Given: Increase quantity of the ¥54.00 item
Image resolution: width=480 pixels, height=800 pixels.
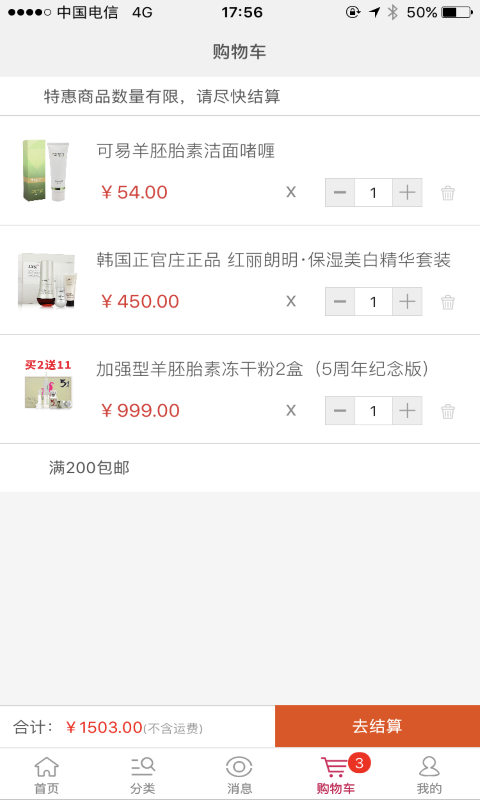Looking at the screenshot, I should pos(407,192).
